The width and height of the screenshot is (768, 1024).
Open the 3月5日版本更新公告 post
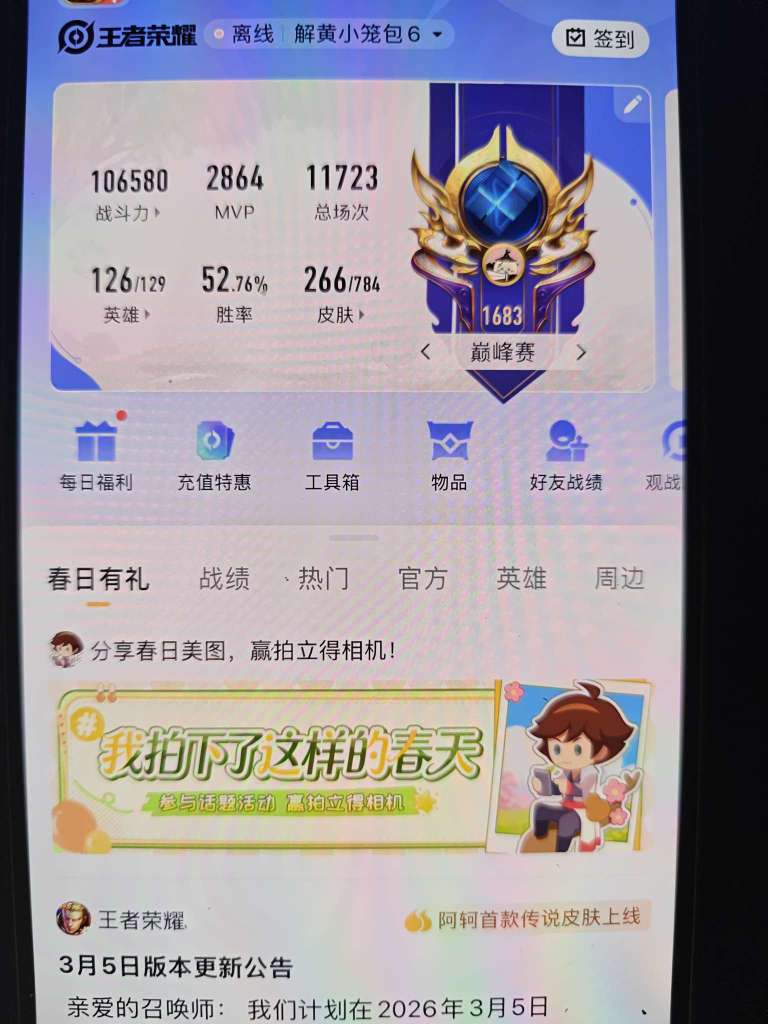tap(176, 967)
